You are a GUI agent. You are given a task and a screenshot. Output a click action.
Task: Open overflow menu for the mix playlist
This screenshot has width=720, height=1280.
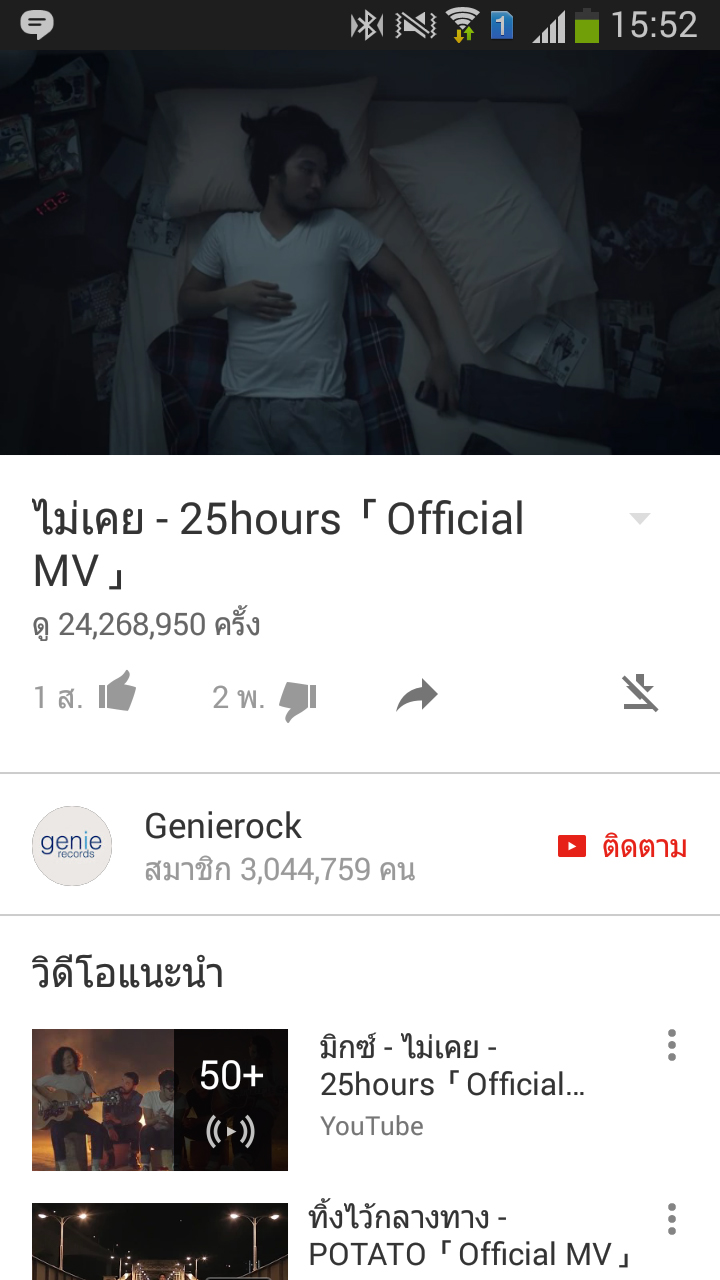click(x=672, y=1045)
